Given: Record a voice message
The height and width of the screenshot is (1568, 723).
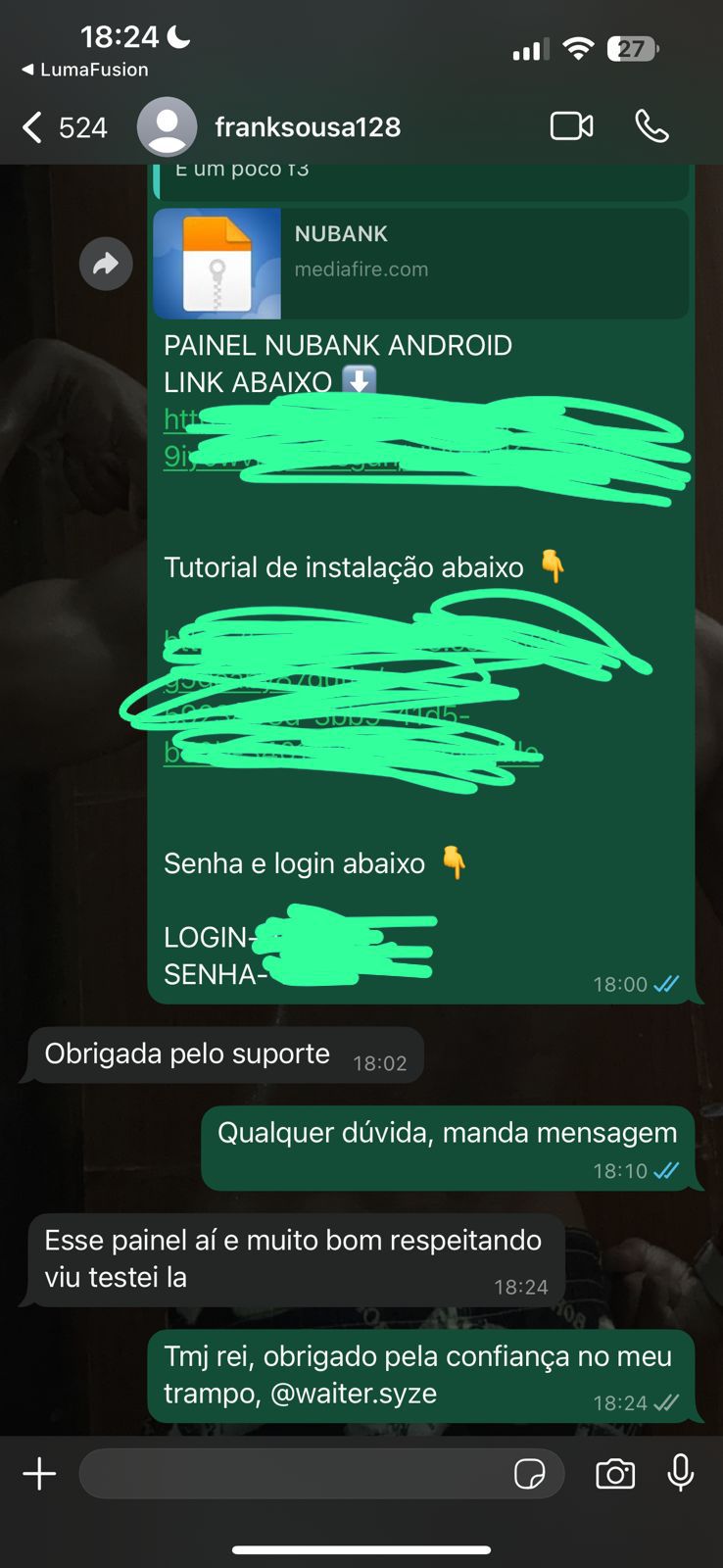Looking at the screenshot, I should click(x=681, y=1474).
